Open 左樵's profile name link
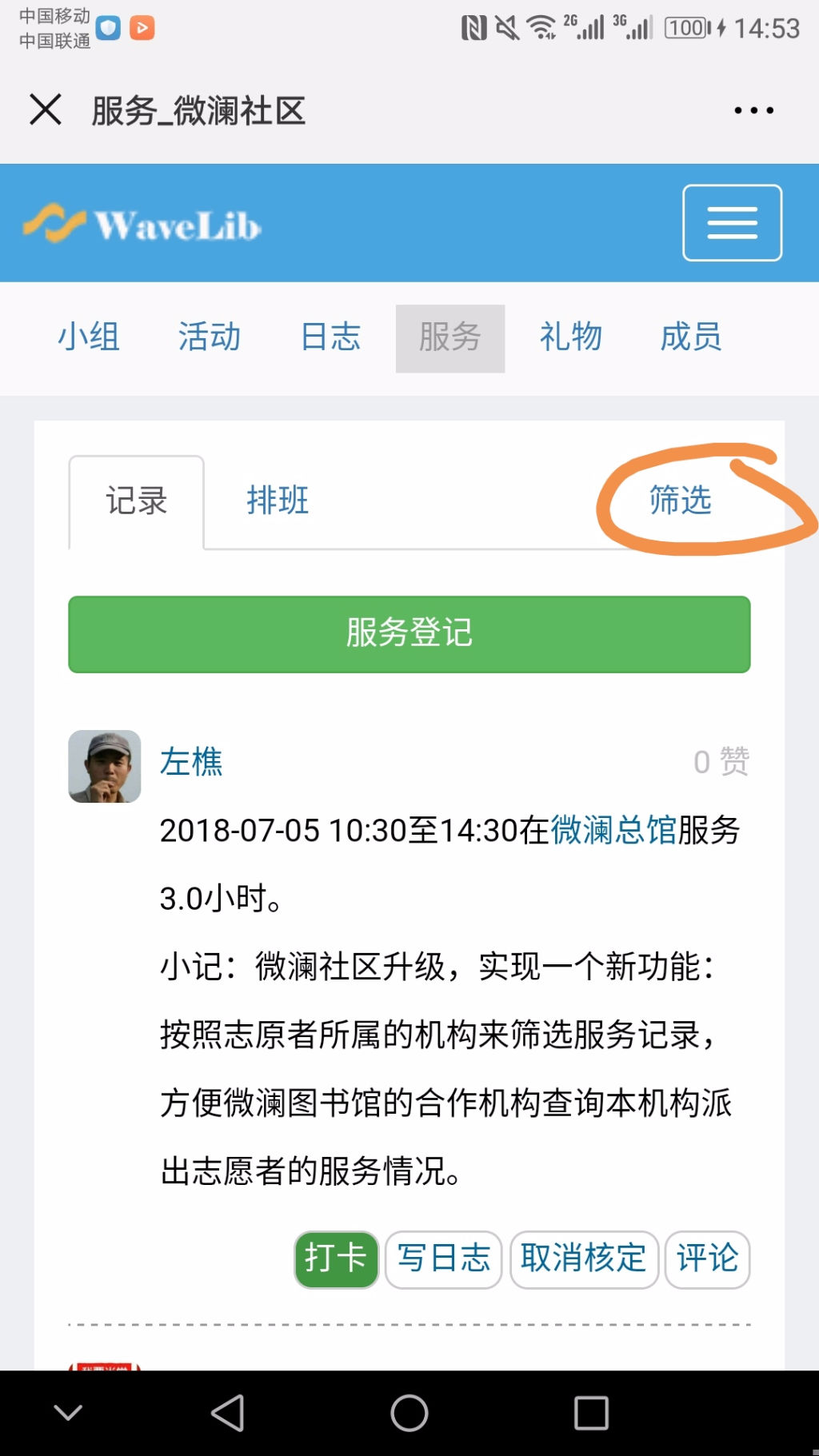The width and height of the screenshot is (819, 1456). 191,762
